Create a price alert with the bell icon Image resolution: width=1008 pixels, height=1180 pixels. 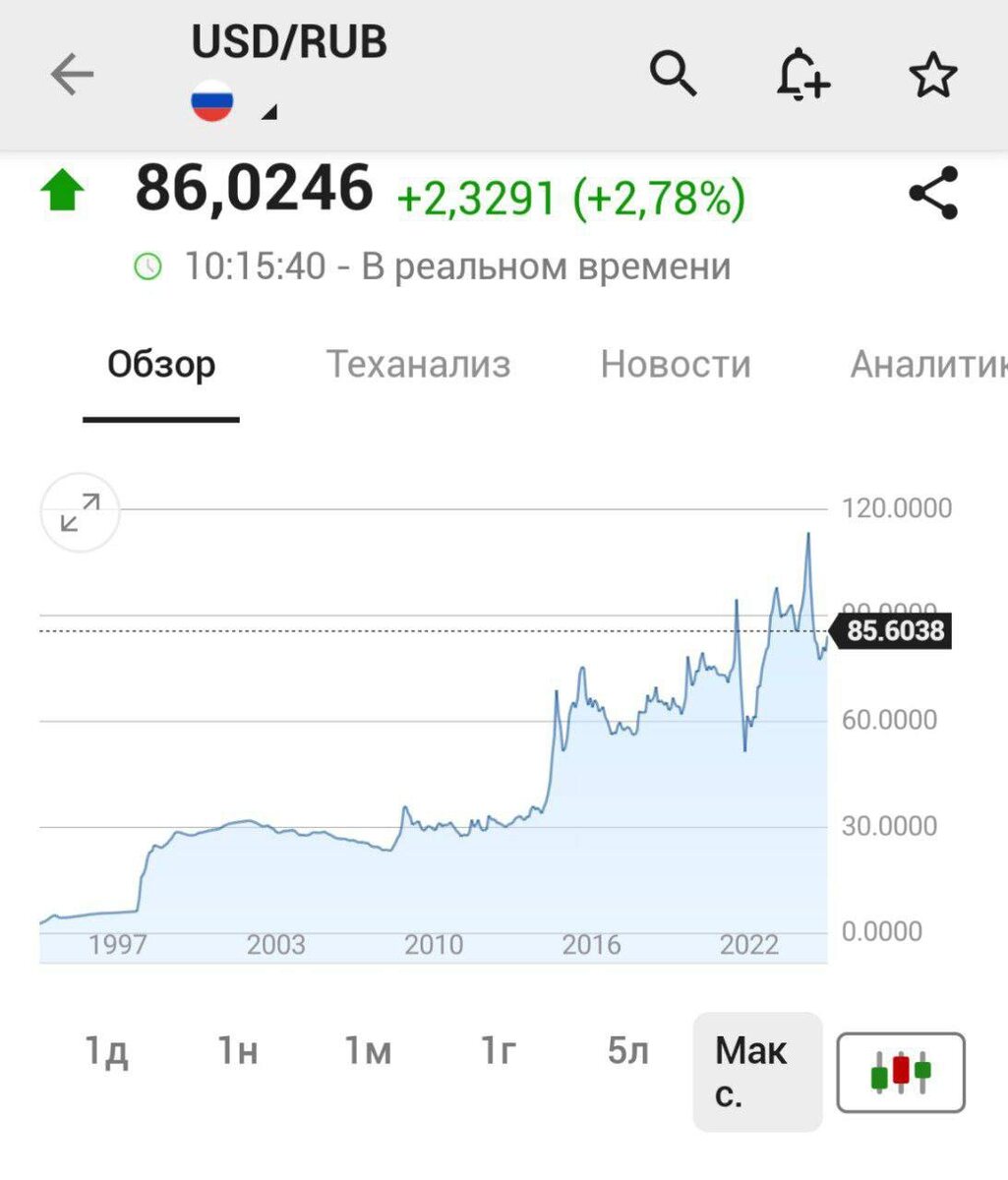pyautogui.click(x=802, y=74)
